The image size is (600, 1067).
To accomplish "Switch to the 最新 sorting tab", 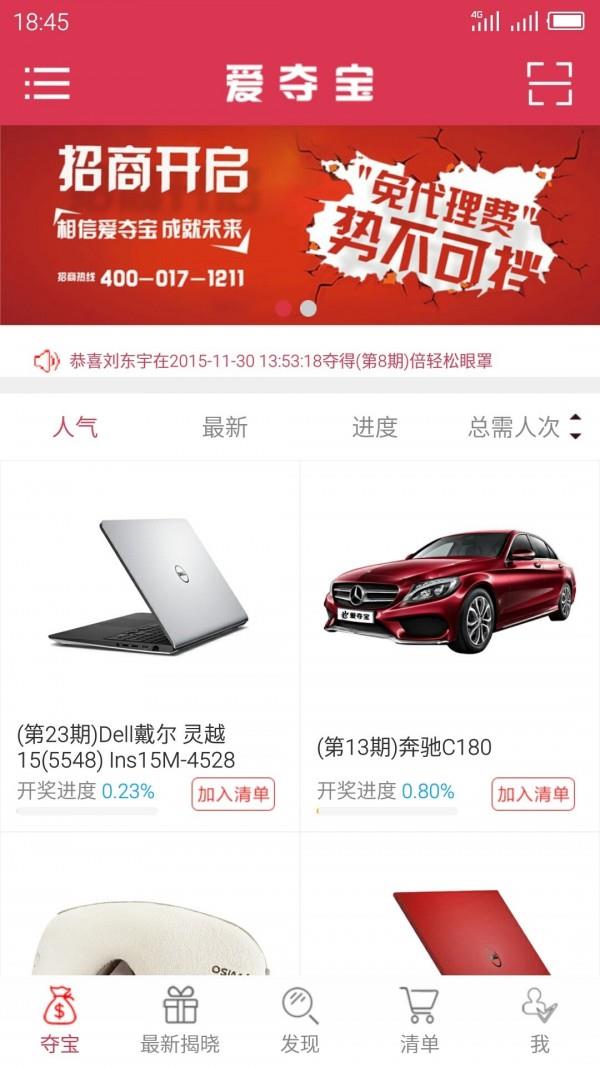I will (225, 428).
